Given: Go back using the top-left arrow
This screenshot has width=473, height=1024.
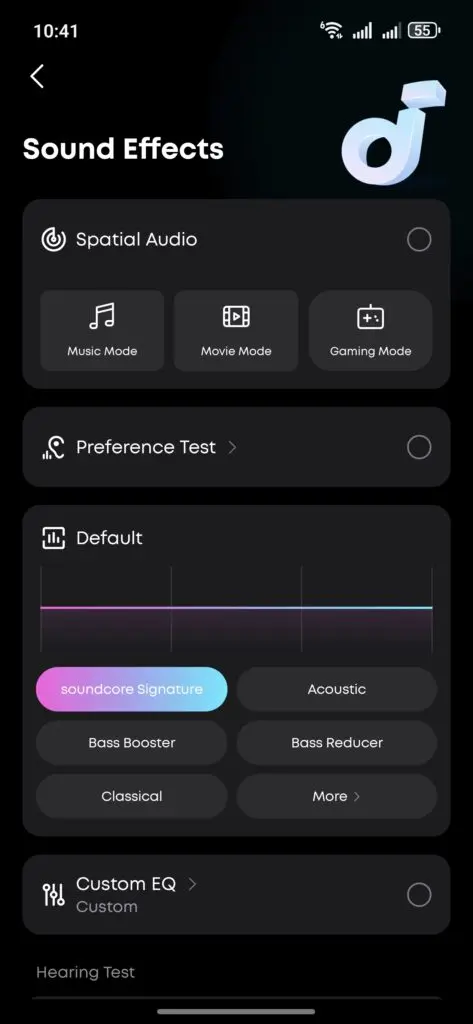Looking at the screenshot, I should (x=37, y=76).
